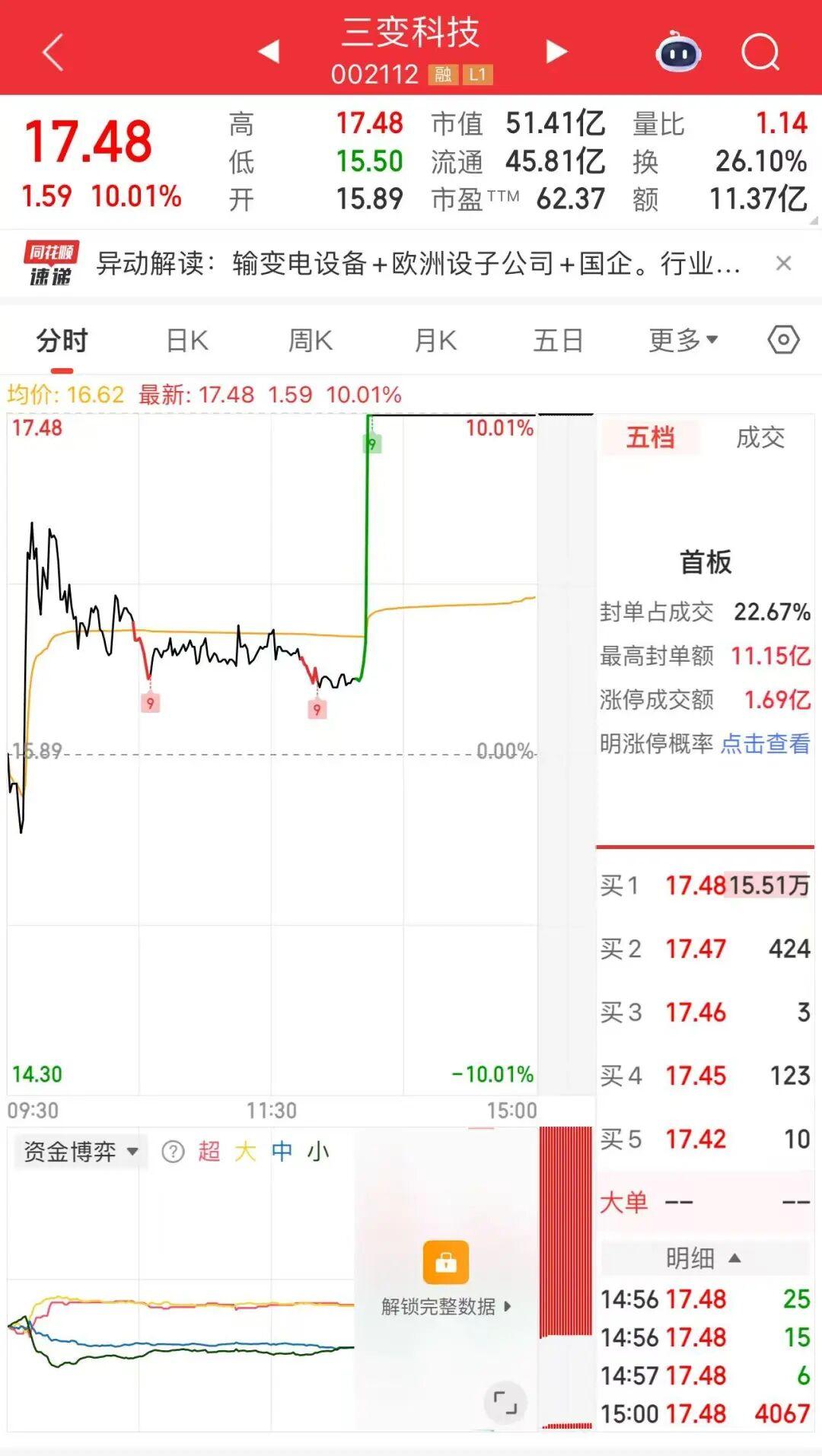Open the 更多 chart type dropdown
822x1456 pixels.
(x=679, y=341)
